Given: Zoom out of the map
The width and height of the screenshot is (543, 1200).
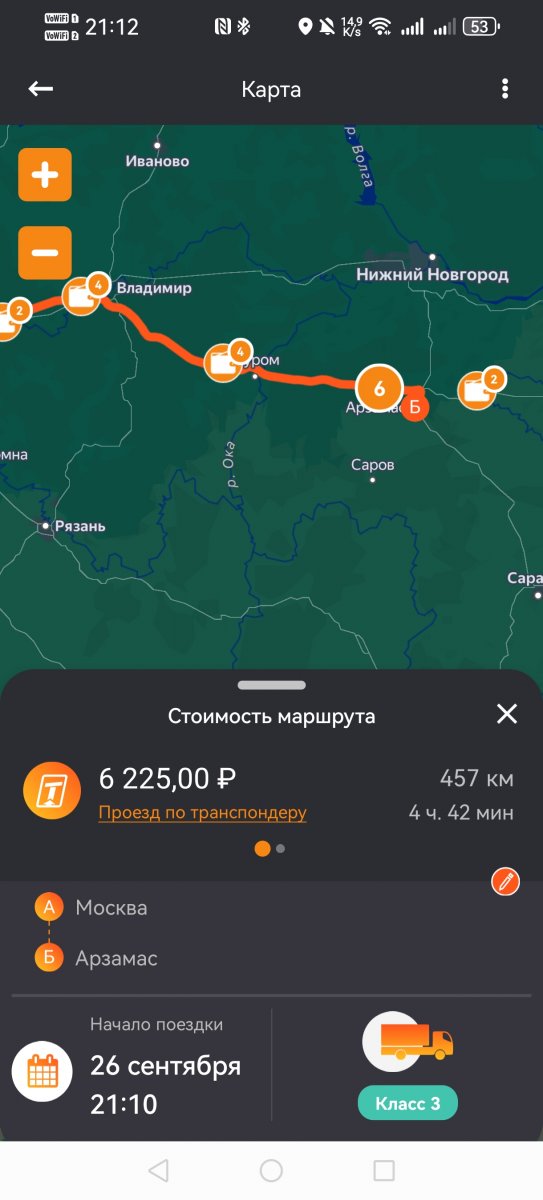Looking at the screenshot, I should coord(45,252).
